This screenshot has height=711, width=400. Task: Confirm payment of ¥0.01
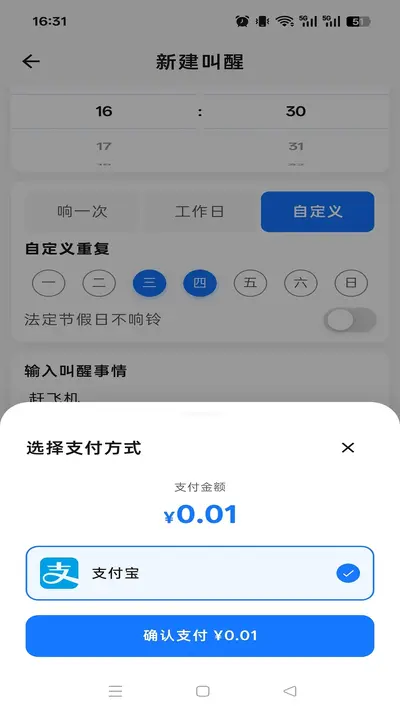(x=200, y=636)
